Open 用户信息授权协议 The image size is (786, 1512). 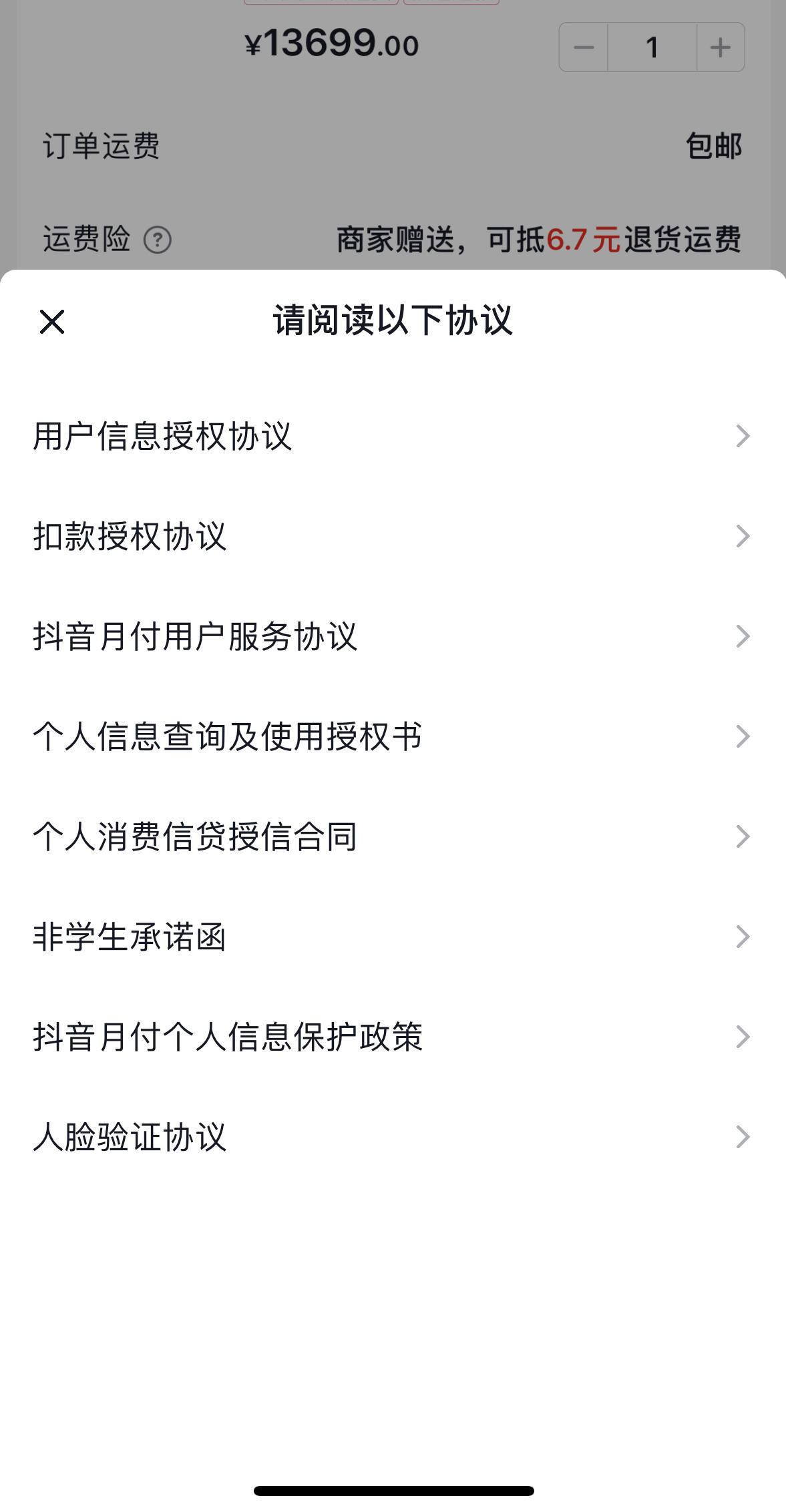[x=393, y=436]
